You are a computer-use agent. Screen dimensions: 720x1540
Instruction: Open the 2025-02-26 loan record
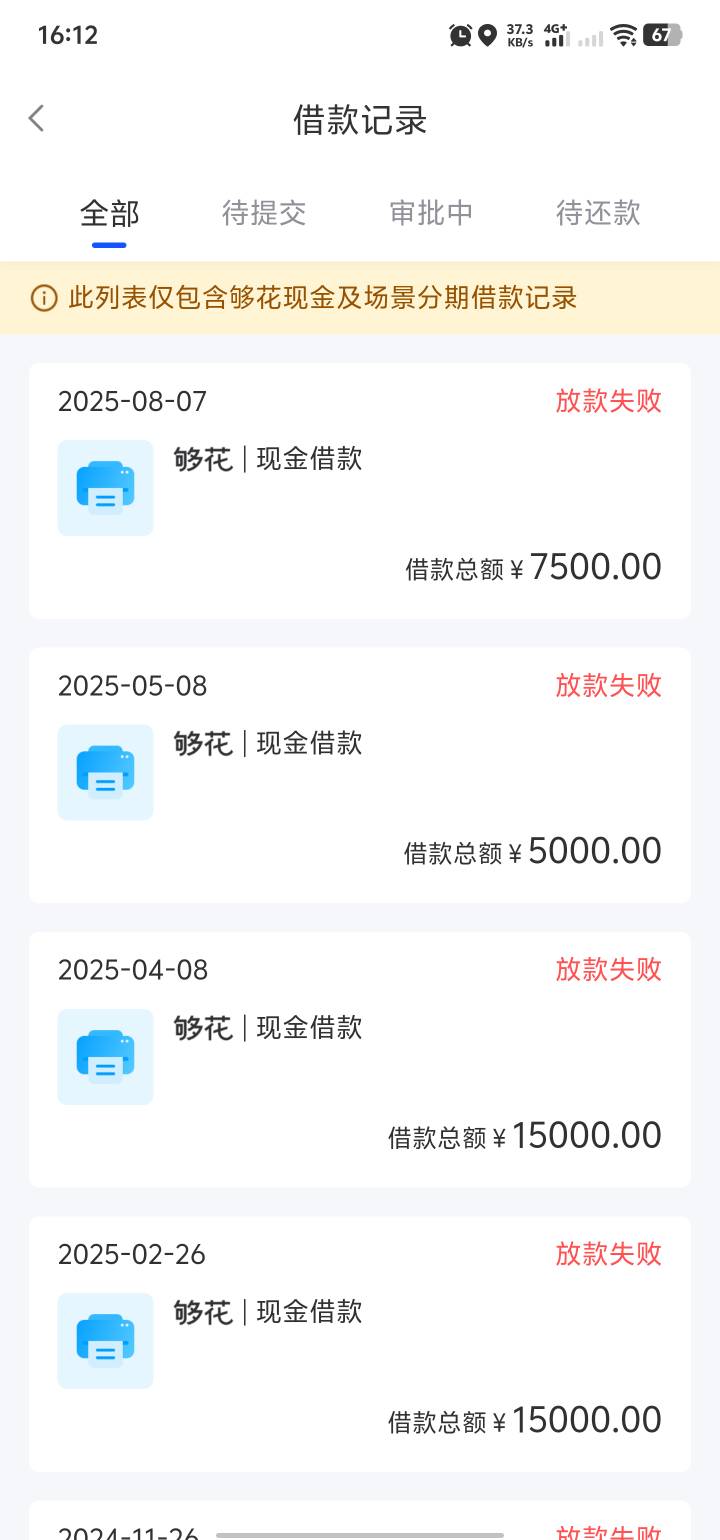point(360,1343)
